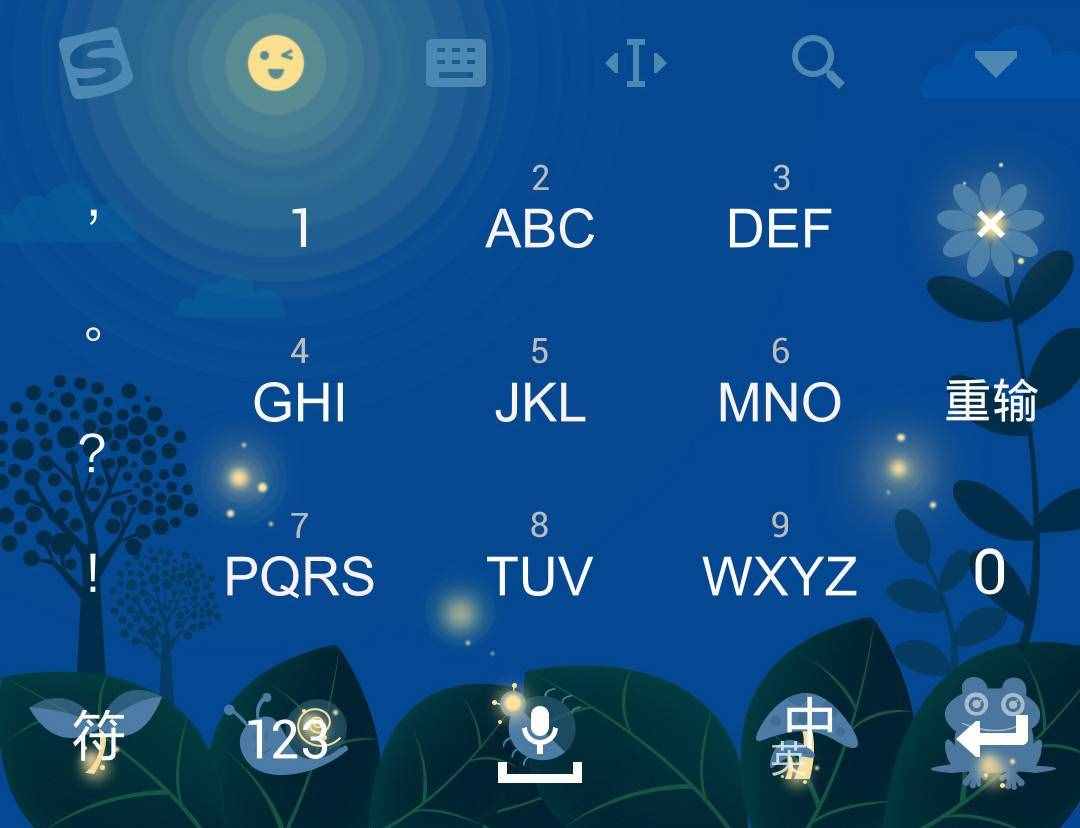Open keyboard layout switcher
Screen dimensions: 1080x828
pos(456,63)
